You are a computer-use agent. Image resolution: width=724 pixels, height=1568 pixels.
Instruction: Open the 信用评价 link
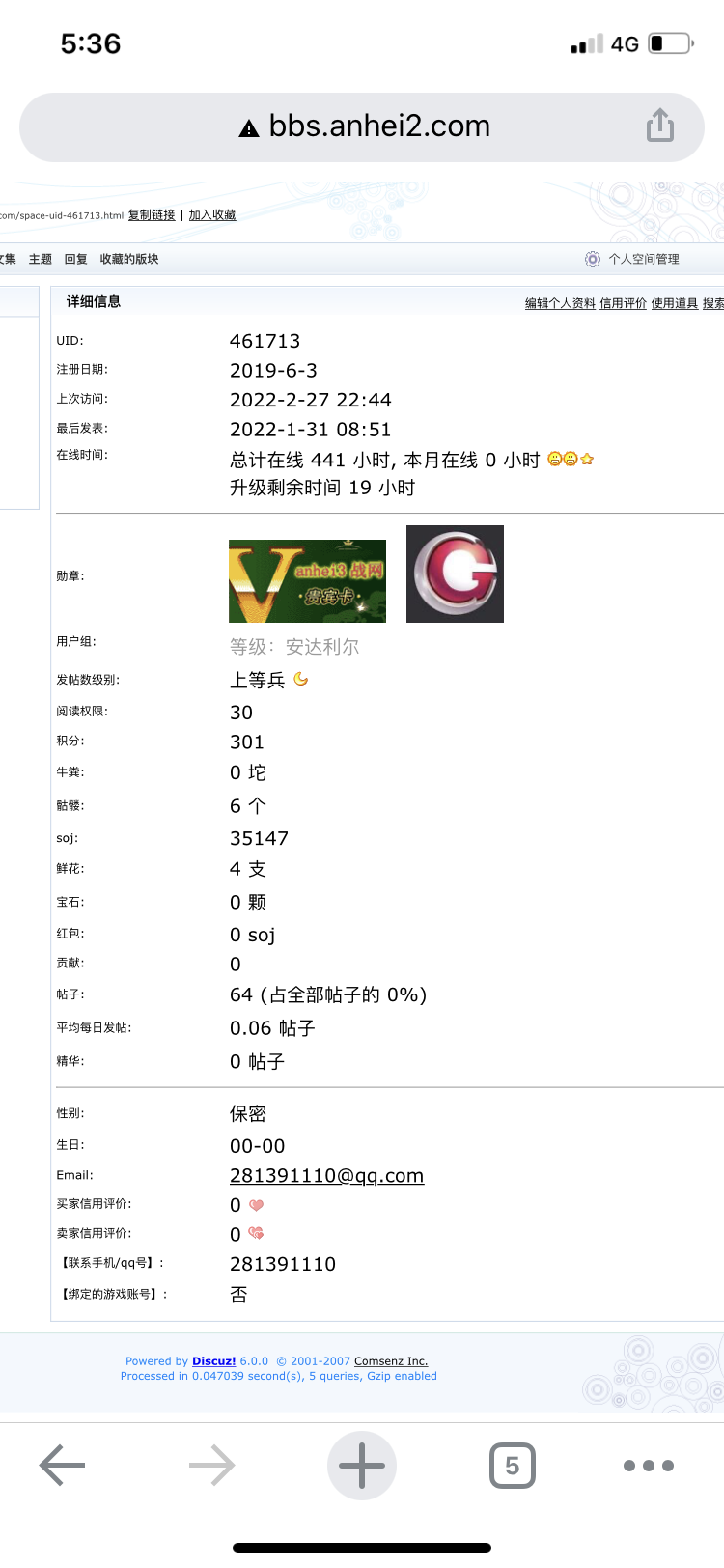[623, 303]
